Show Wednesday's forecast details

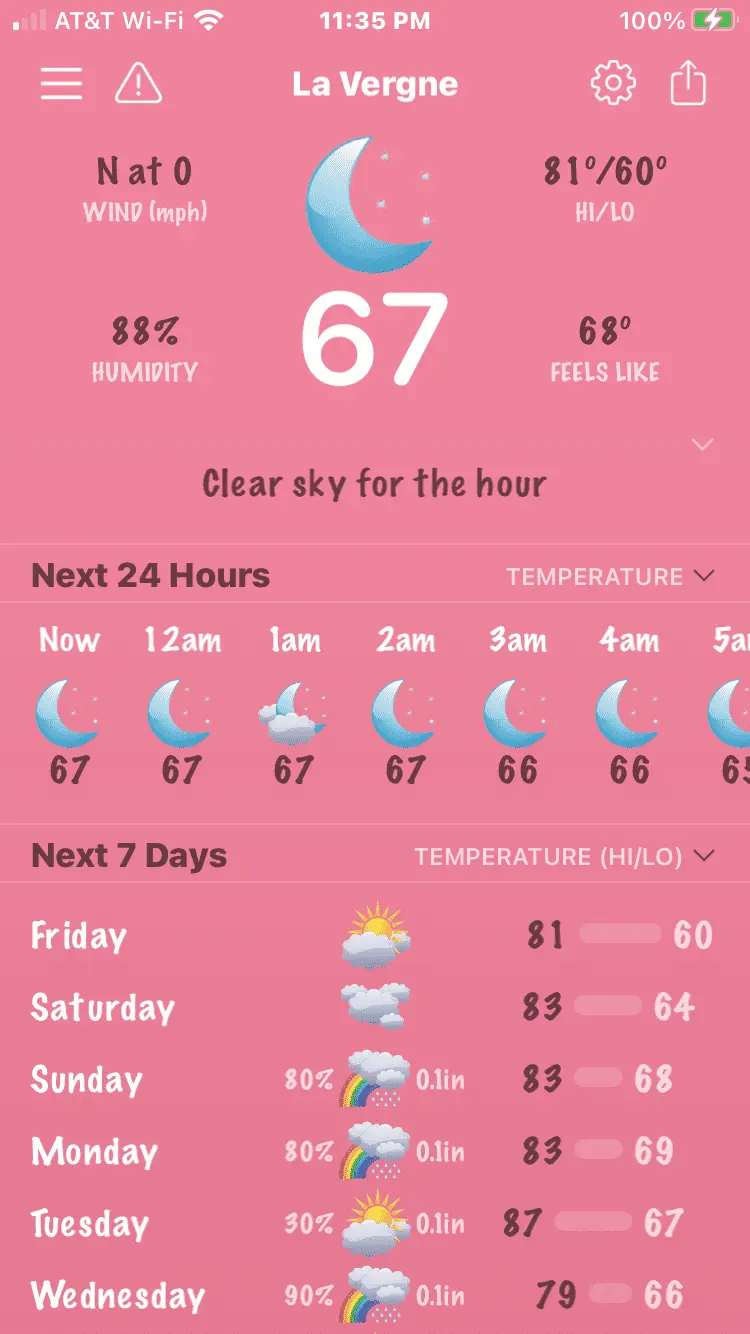click(x=375, y=1295)
